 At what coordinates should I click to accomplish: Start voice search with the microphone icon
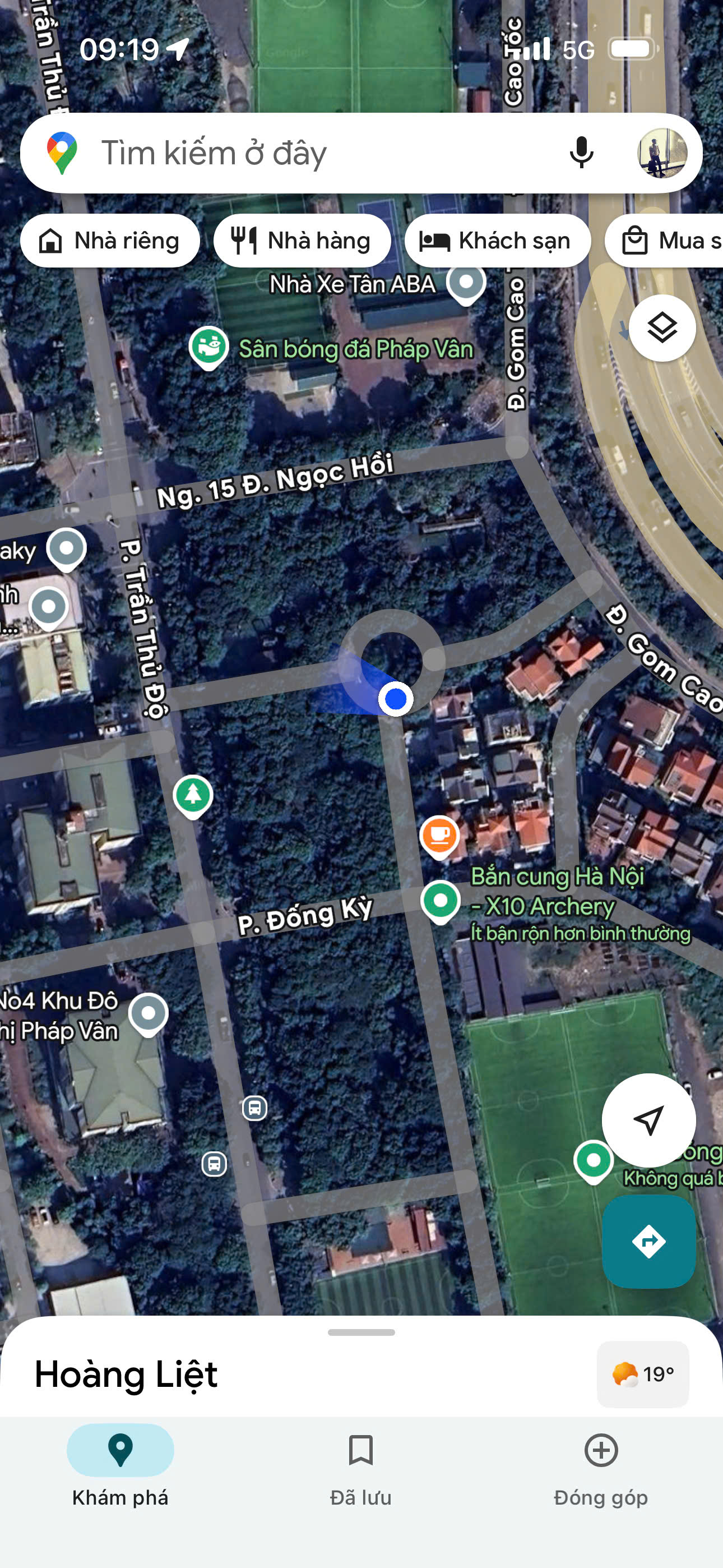click(582, 154)
